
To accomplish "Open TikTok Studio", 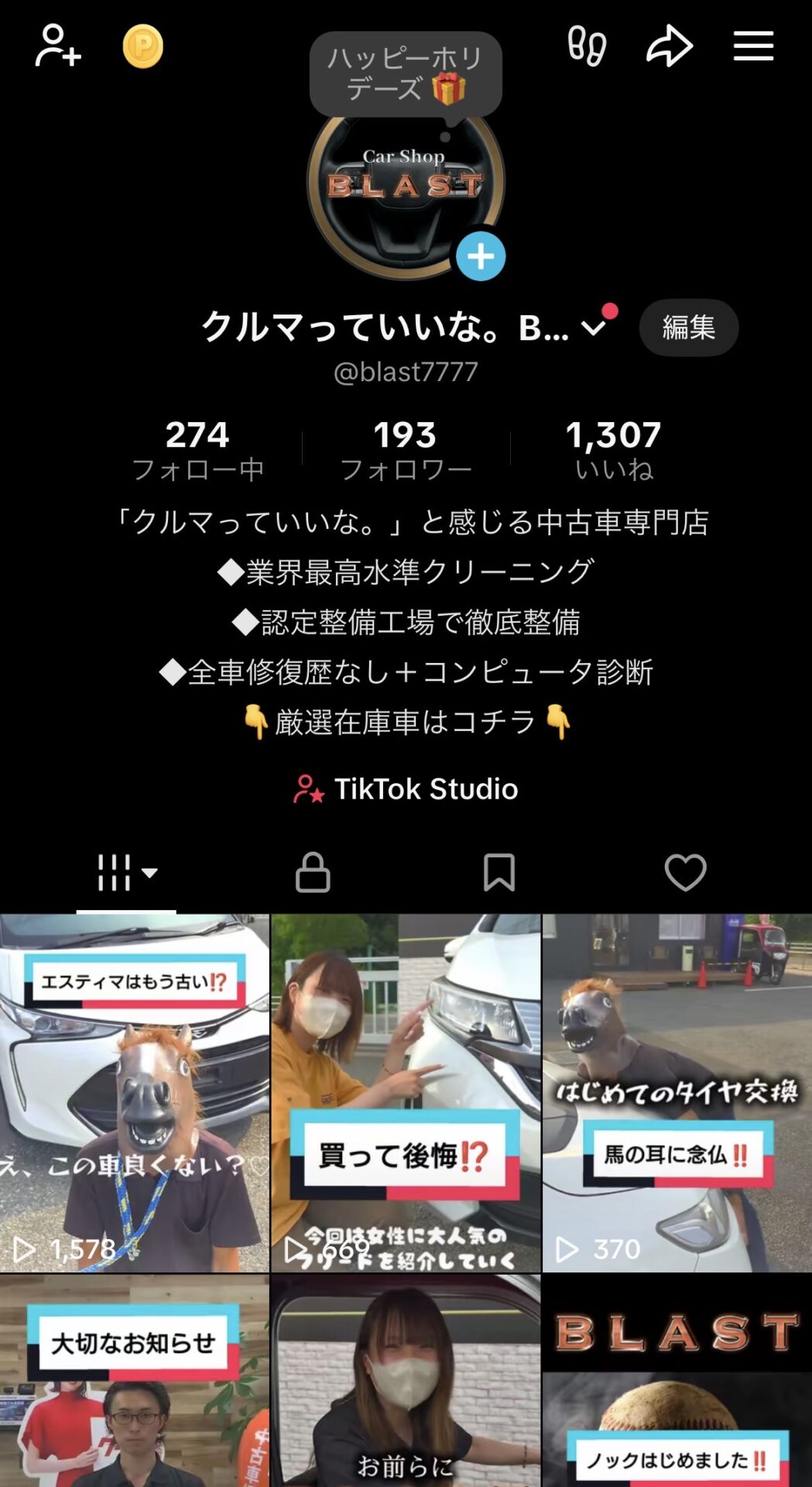I will coord(406,789).
